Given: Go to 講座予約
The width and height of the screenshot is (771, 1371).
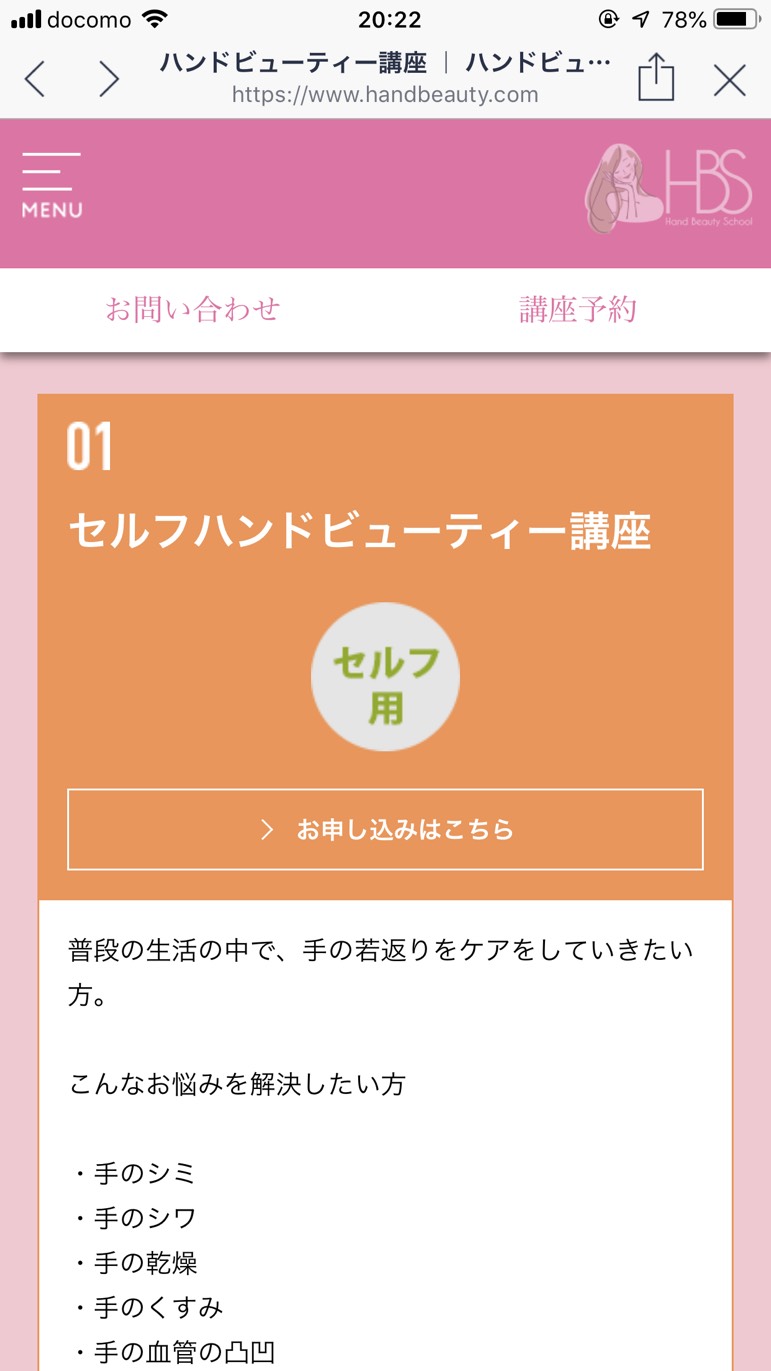Looking at the screenshot, I should pos(578,309).
